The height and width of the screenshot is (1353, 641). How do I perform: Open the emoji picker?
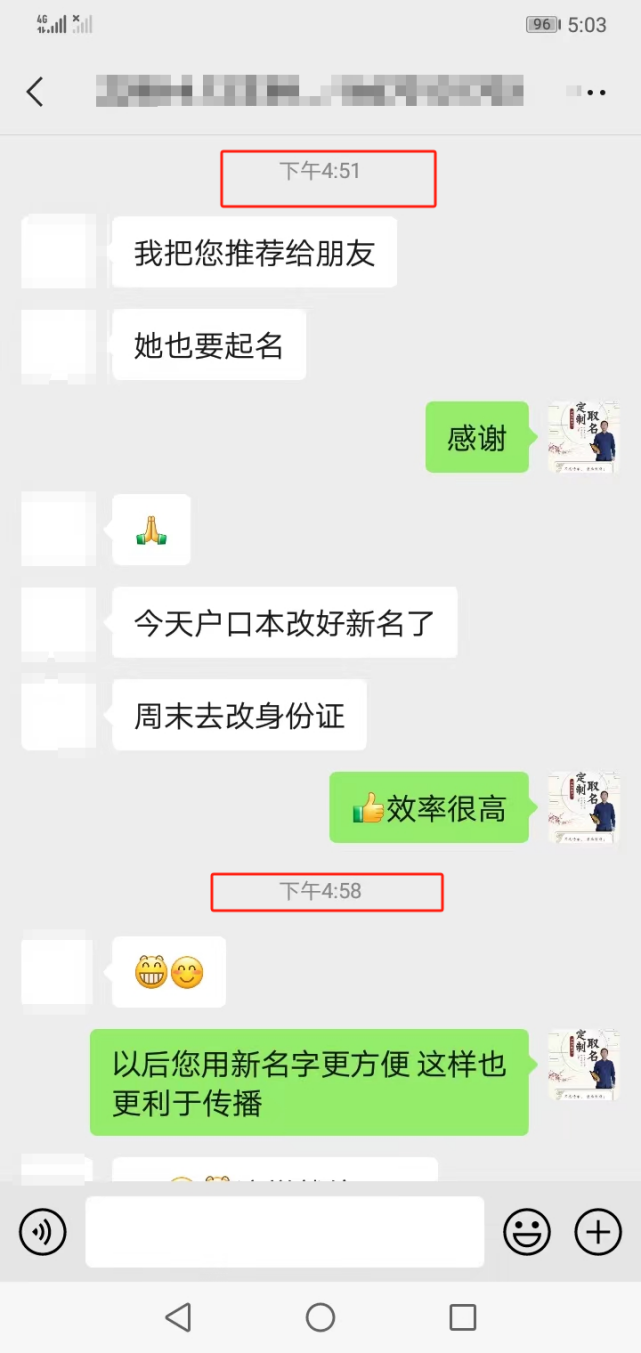coord(526,1231)
